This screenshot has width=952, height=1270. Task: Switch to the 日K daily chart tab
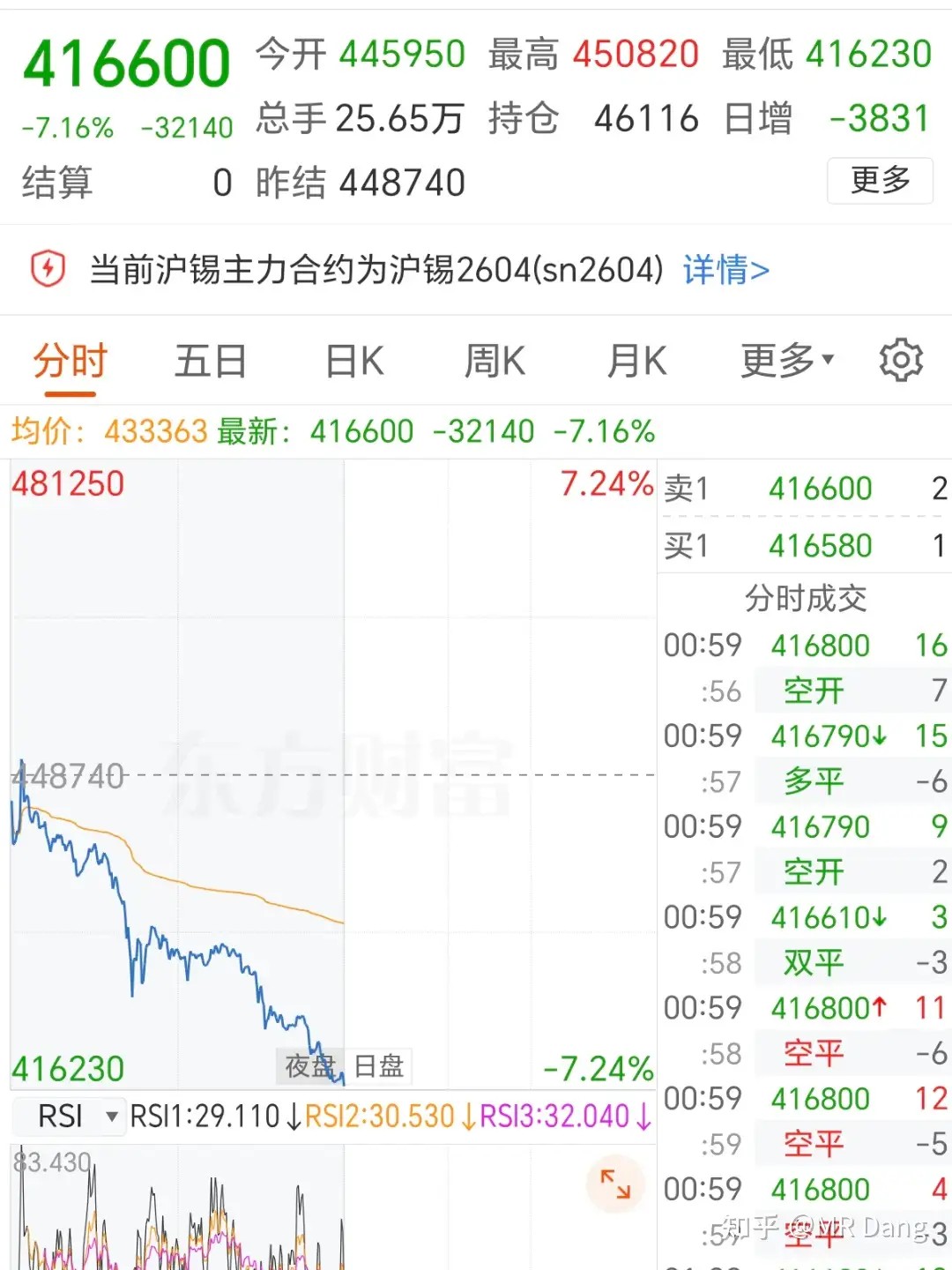tap(353, 359)
